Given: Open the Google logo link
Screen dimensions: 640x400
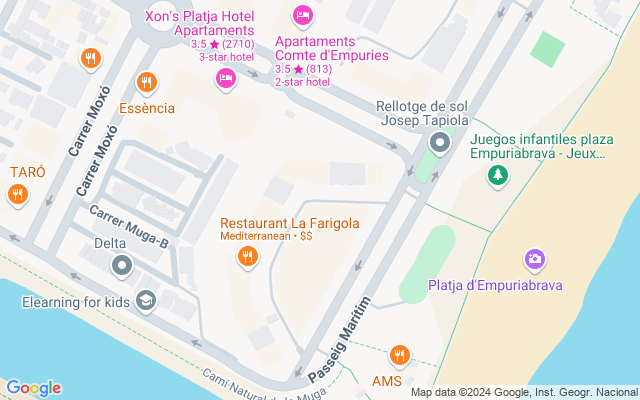Looking at the screenshot, I should point(33,388).
